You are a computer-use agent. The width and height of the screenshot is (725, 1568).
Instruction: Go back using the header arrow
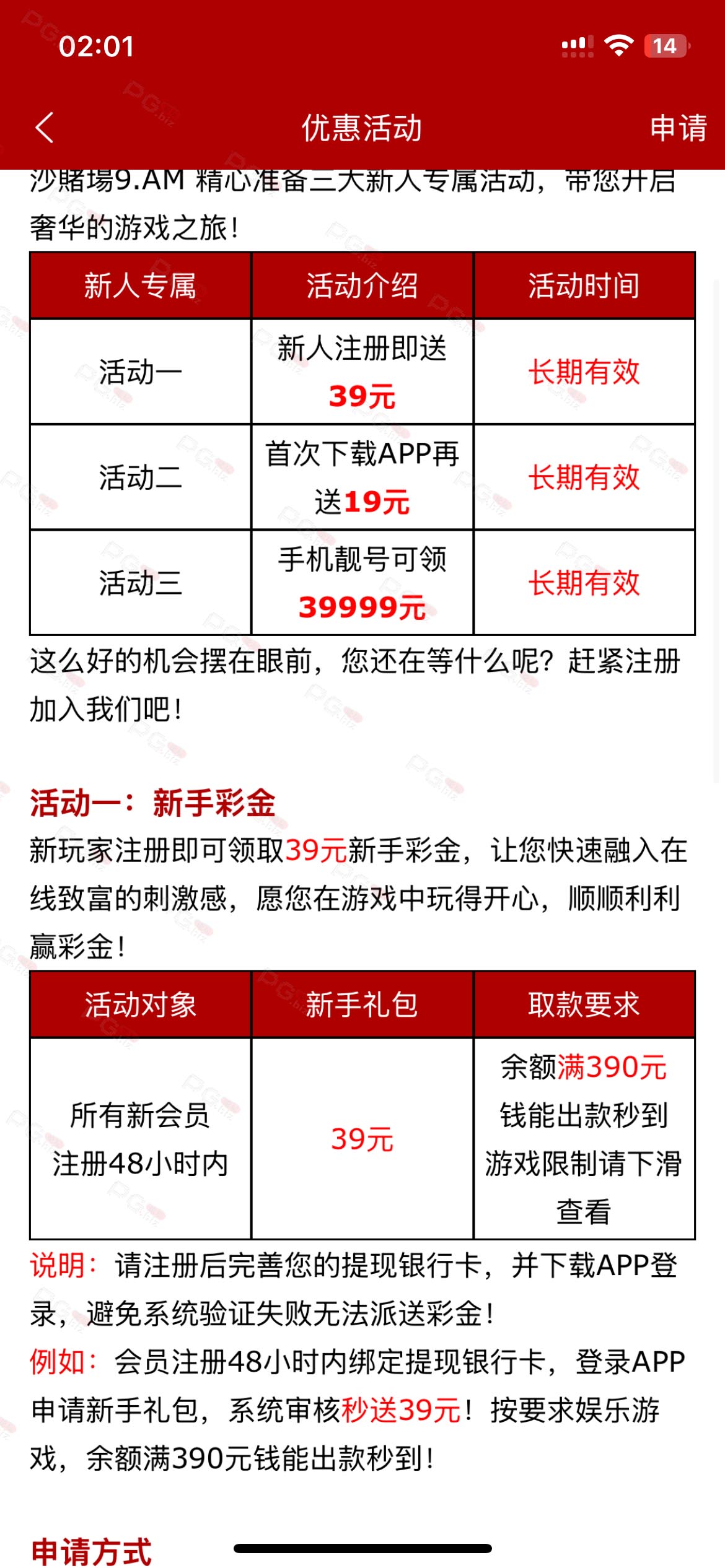pos(45,128)
